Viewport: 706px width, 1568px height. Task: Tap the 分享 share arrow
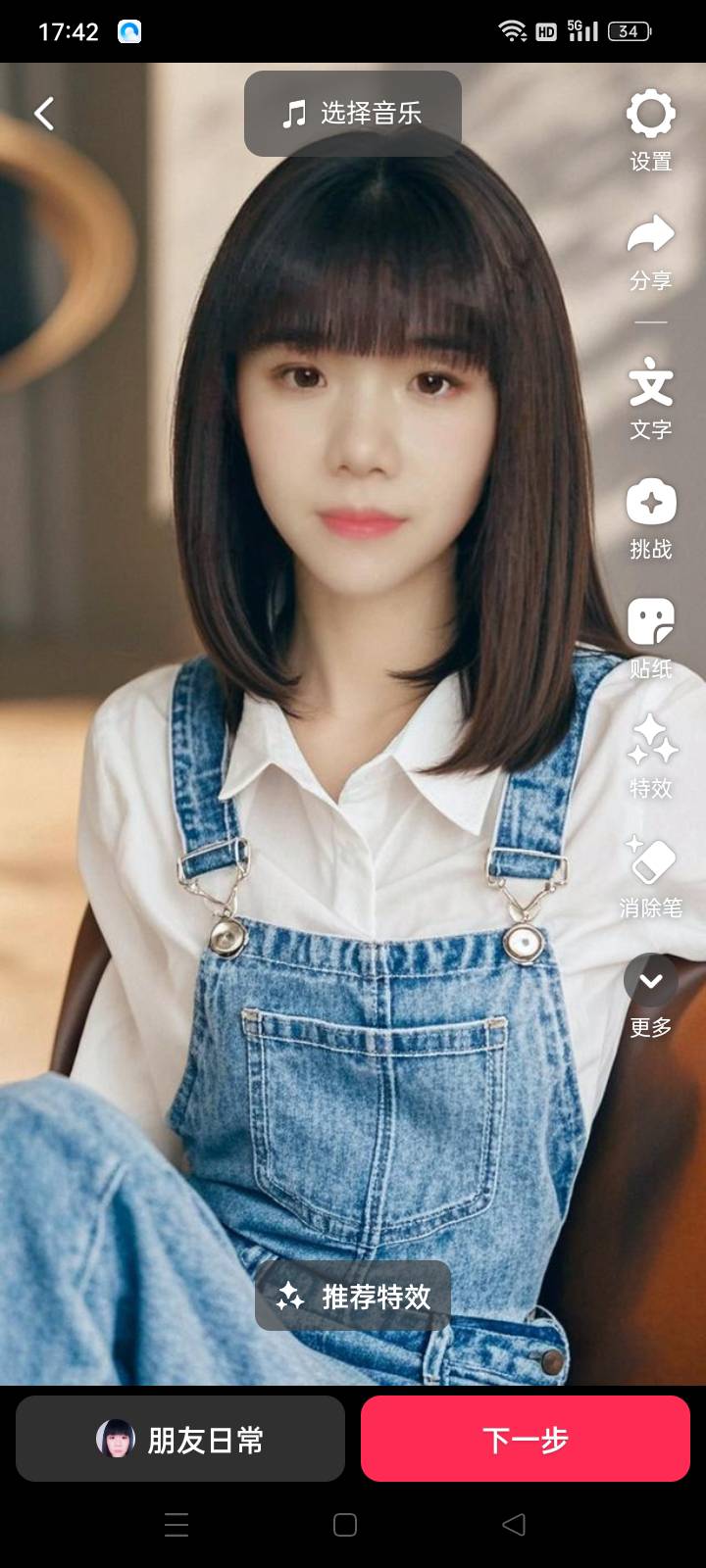tap(651, 235)
